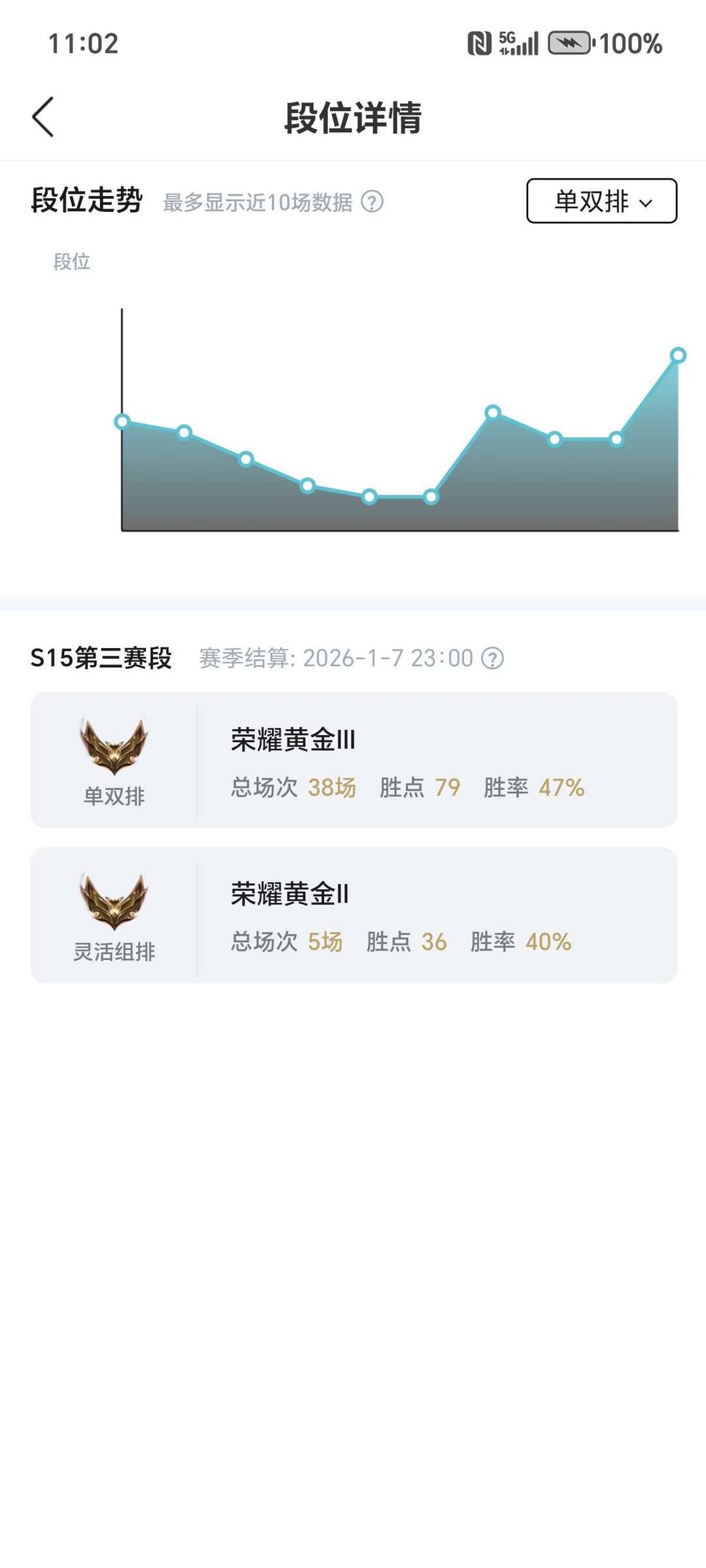This screenshot has width=706, height=1568.
Task: Tap the 段位 axis label on chart
Action: [x=72, y=262]
